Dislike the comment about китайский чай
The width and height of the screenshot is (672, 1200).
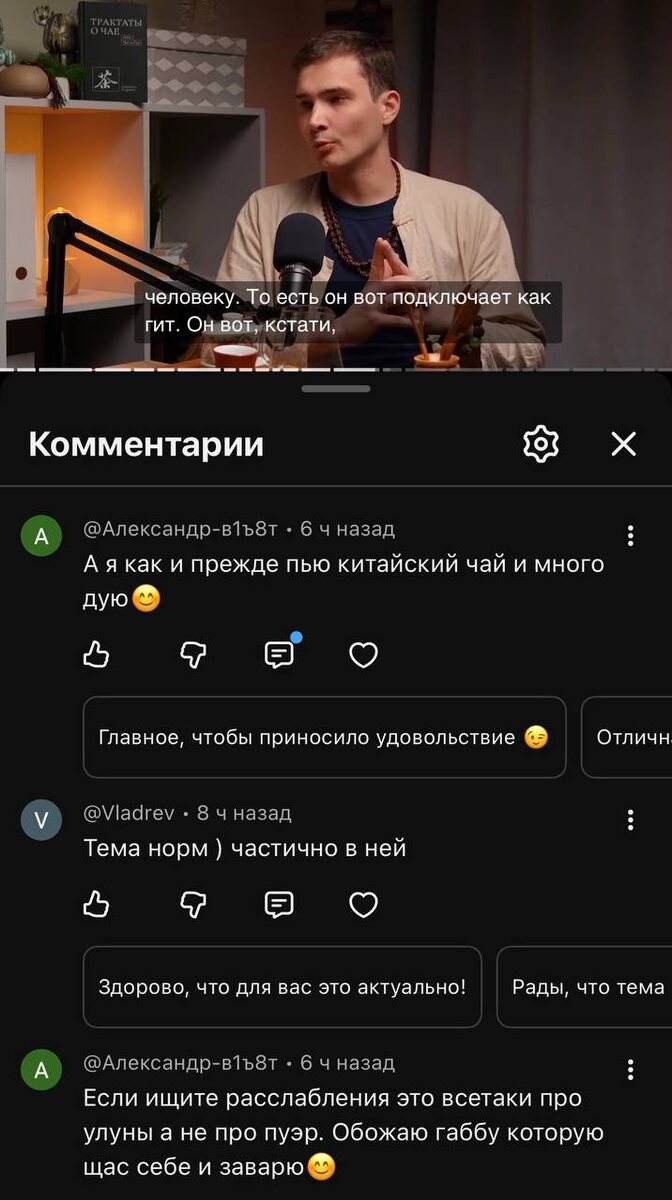click(193, 655)
